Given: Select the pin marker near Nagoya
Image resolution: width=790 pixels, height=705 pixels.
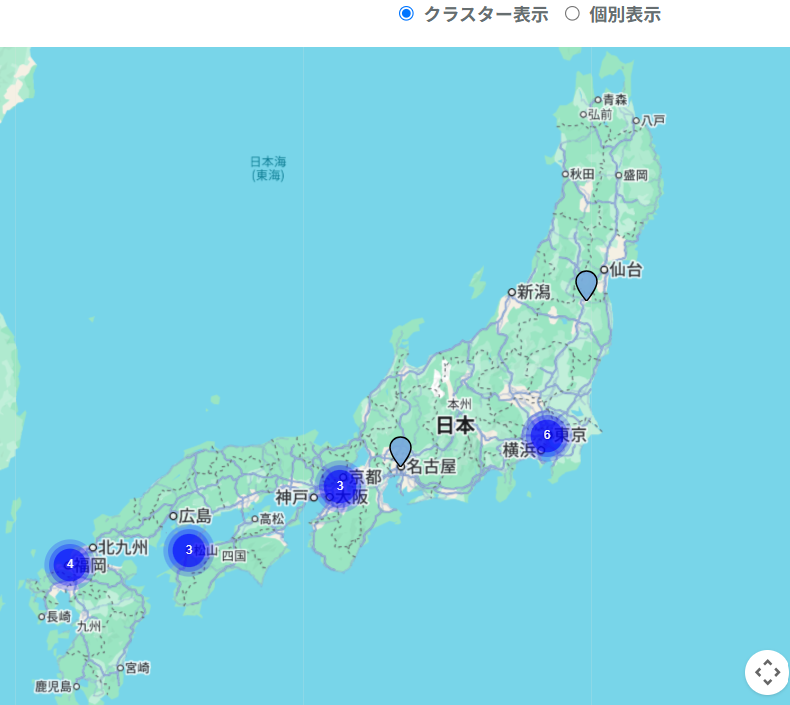Looking at the screenshot, I should tap(401, 452).
